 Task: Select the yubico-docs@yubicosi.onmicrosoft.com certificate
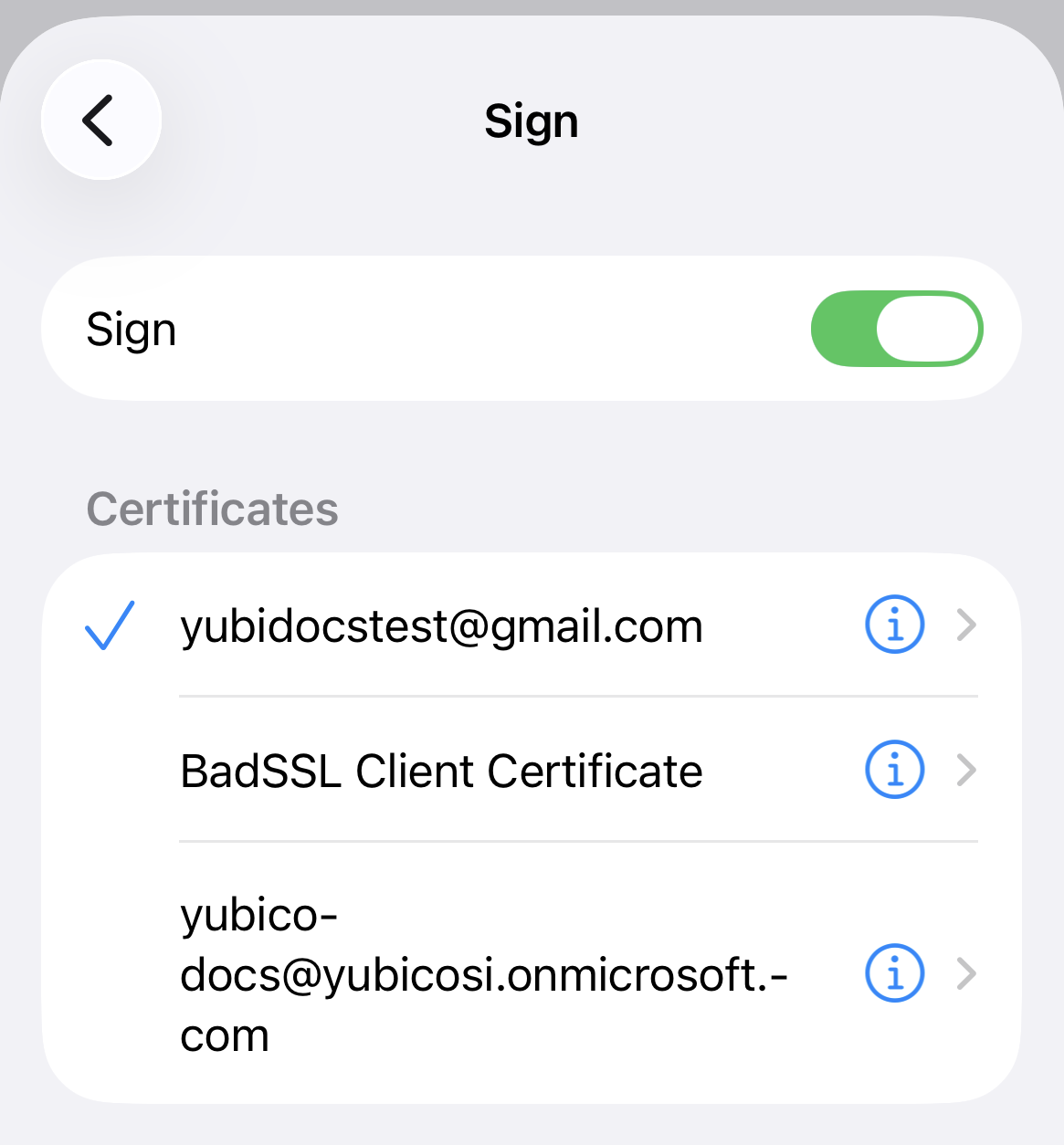(482, 973)
